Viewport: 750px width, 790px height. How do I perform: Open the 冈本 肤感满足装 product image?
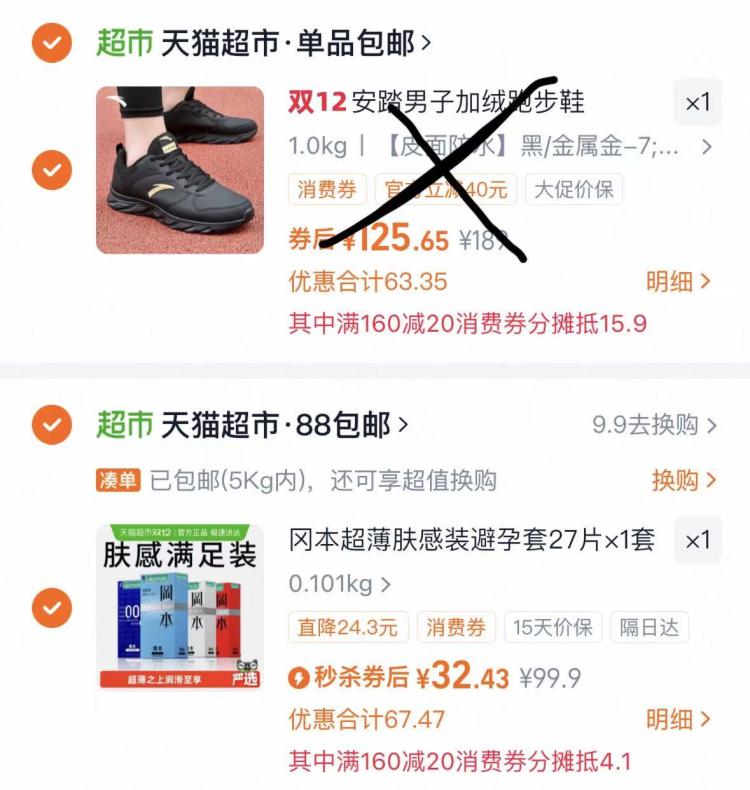point(180,606)
